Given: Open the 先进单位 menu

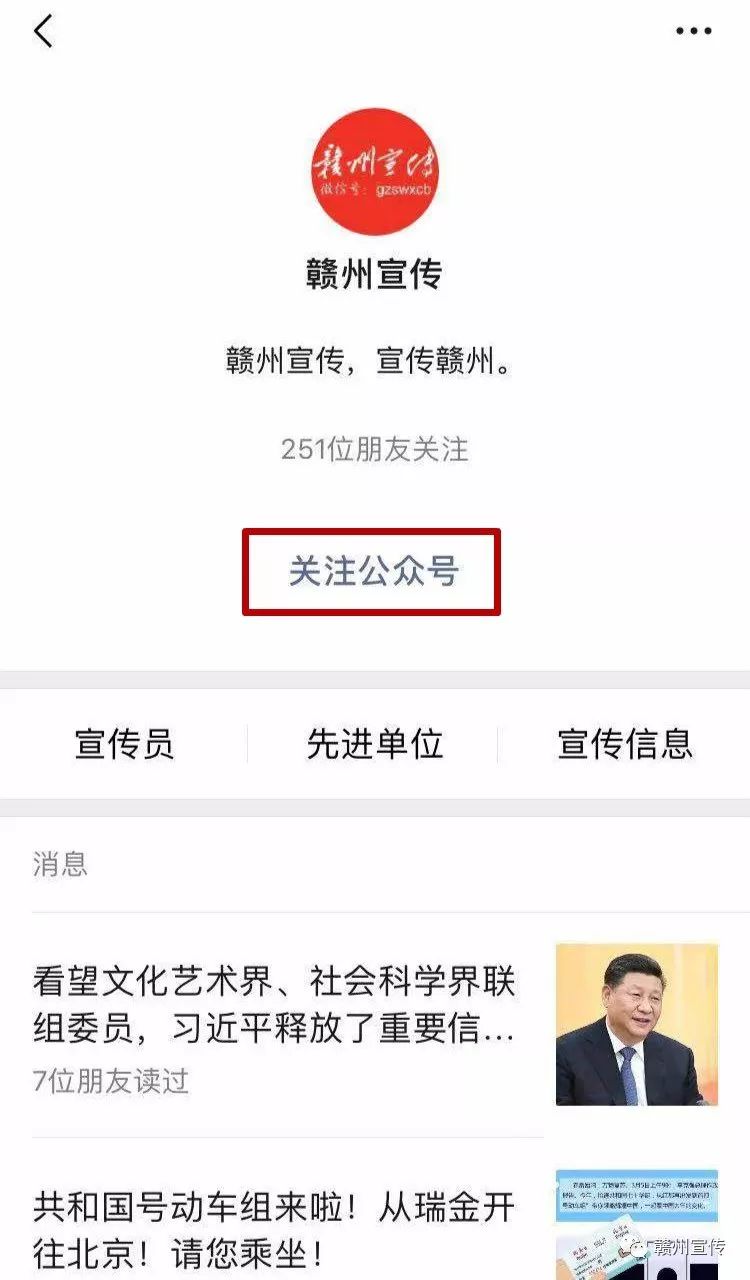Looking at the screenshot, I should (x=374, y=744).
